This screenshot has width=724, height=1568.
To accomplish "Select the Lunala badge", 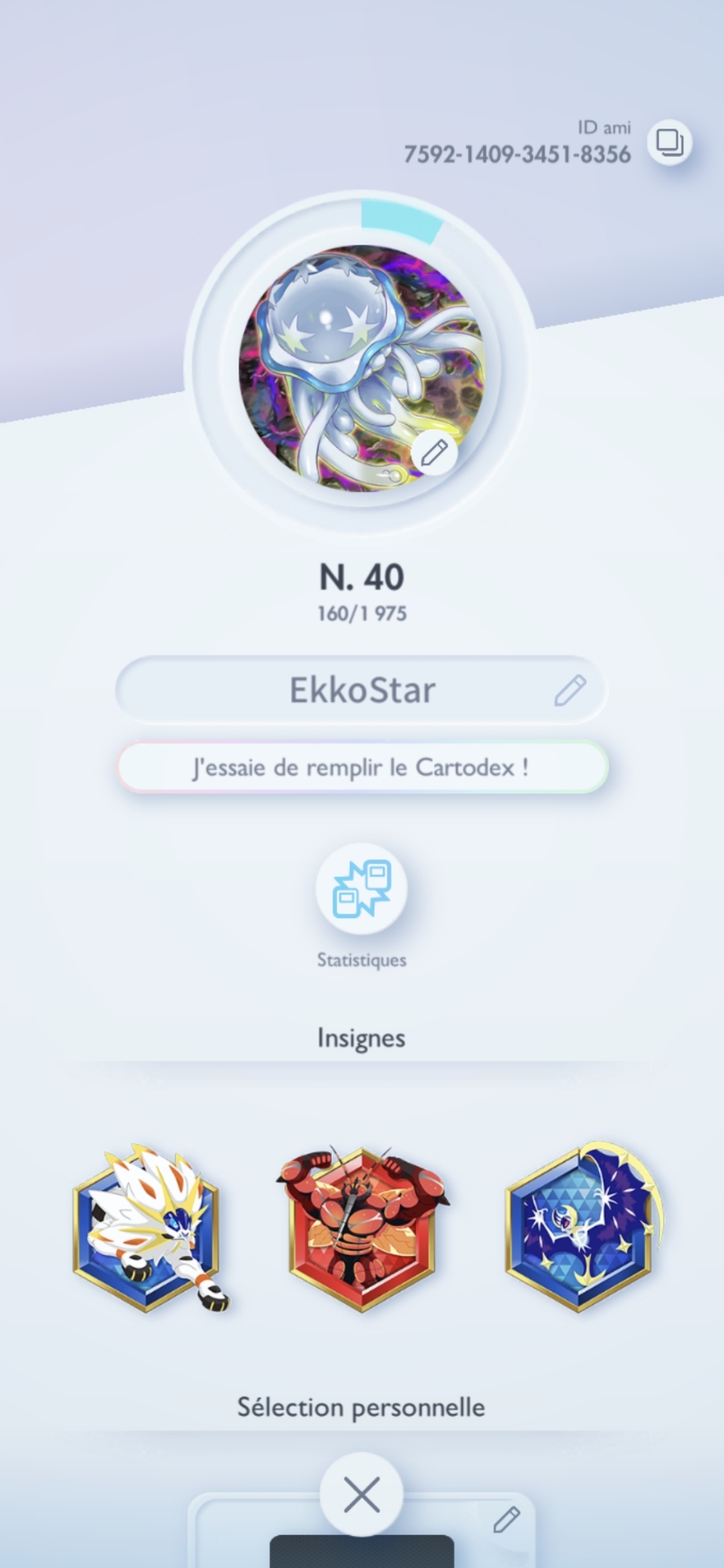I will click(580, 1228).
